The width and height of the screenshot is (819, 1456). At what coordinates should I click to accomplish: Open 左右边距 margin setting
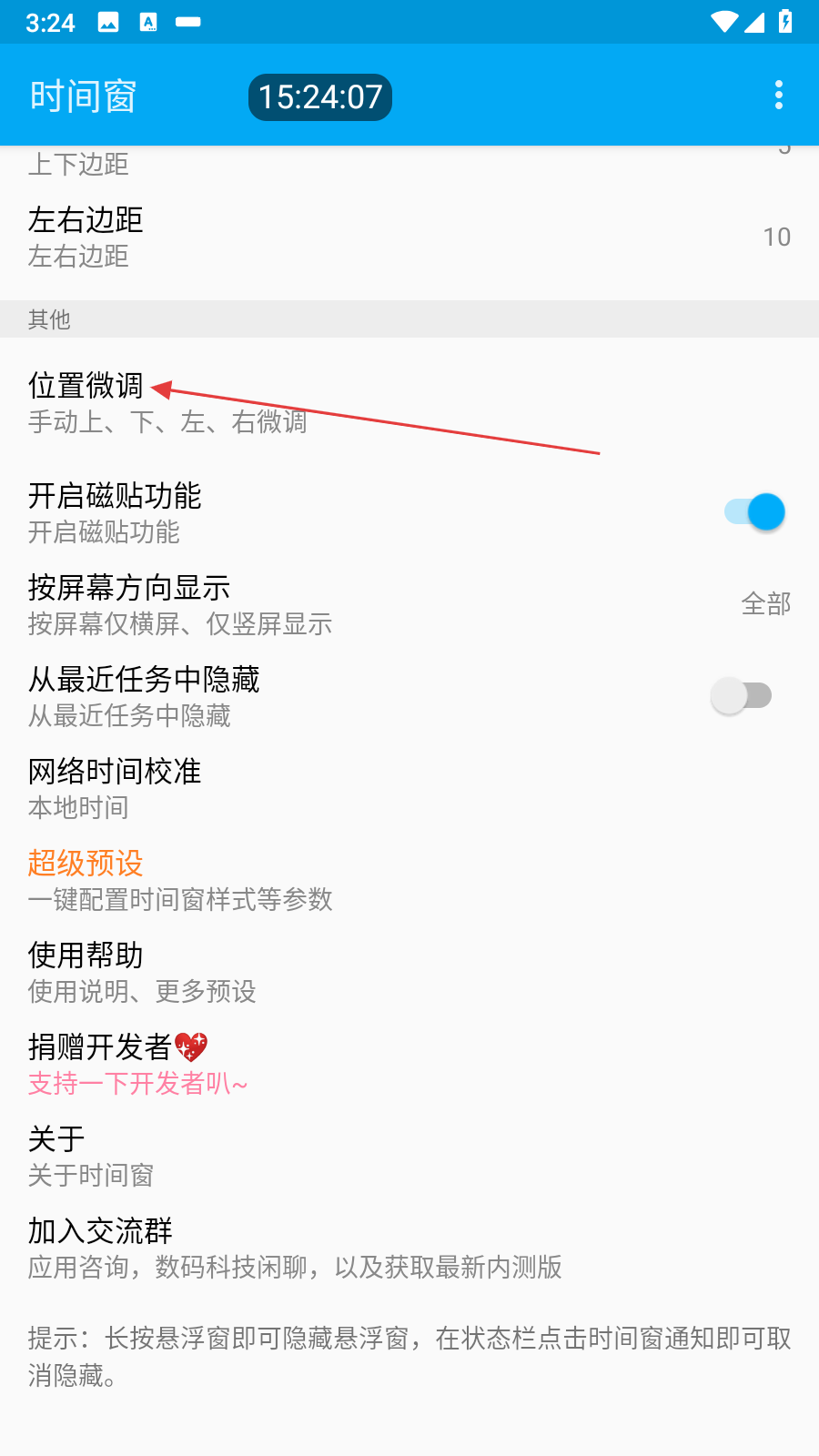click(x=409, y=237)
